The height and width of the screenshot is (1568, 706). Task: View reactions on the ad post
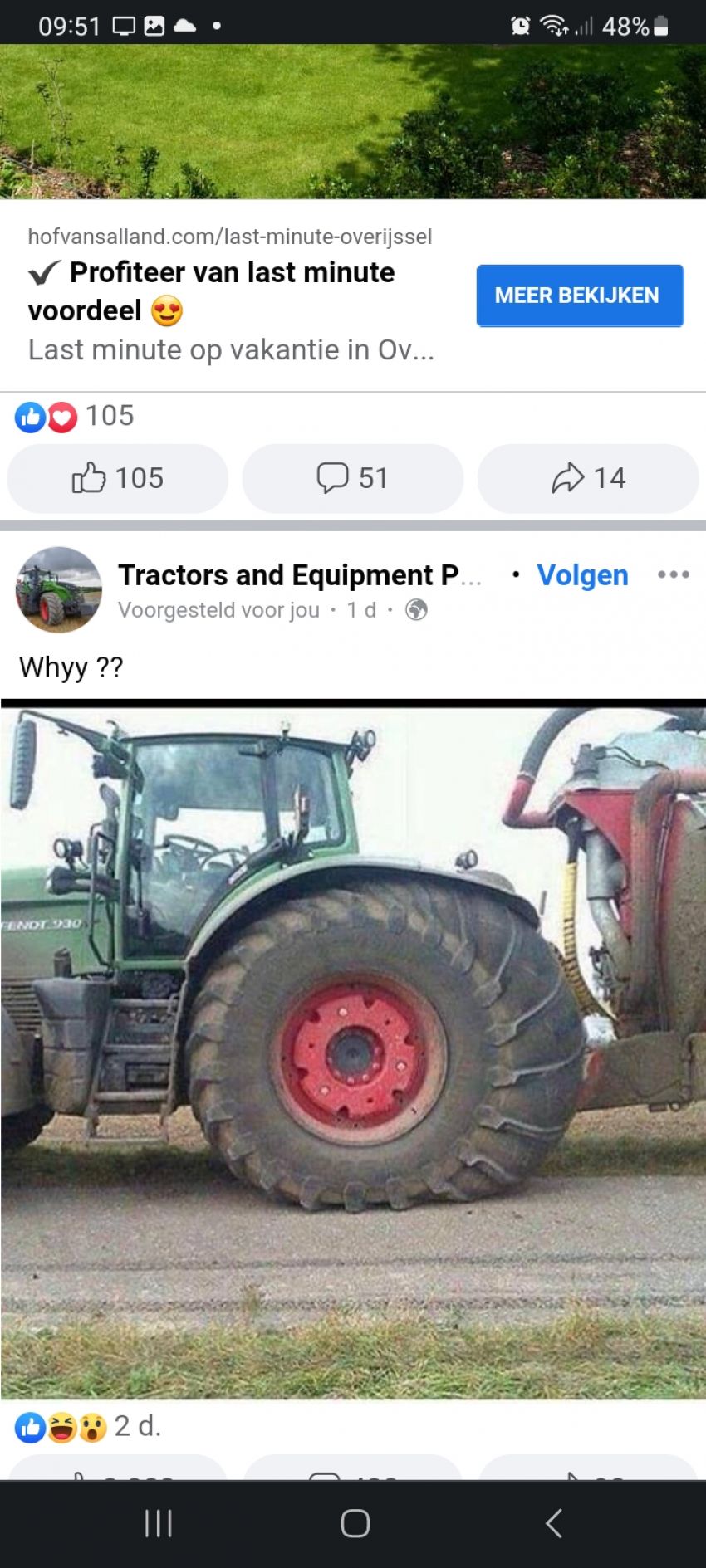click(x=75, y=416)
